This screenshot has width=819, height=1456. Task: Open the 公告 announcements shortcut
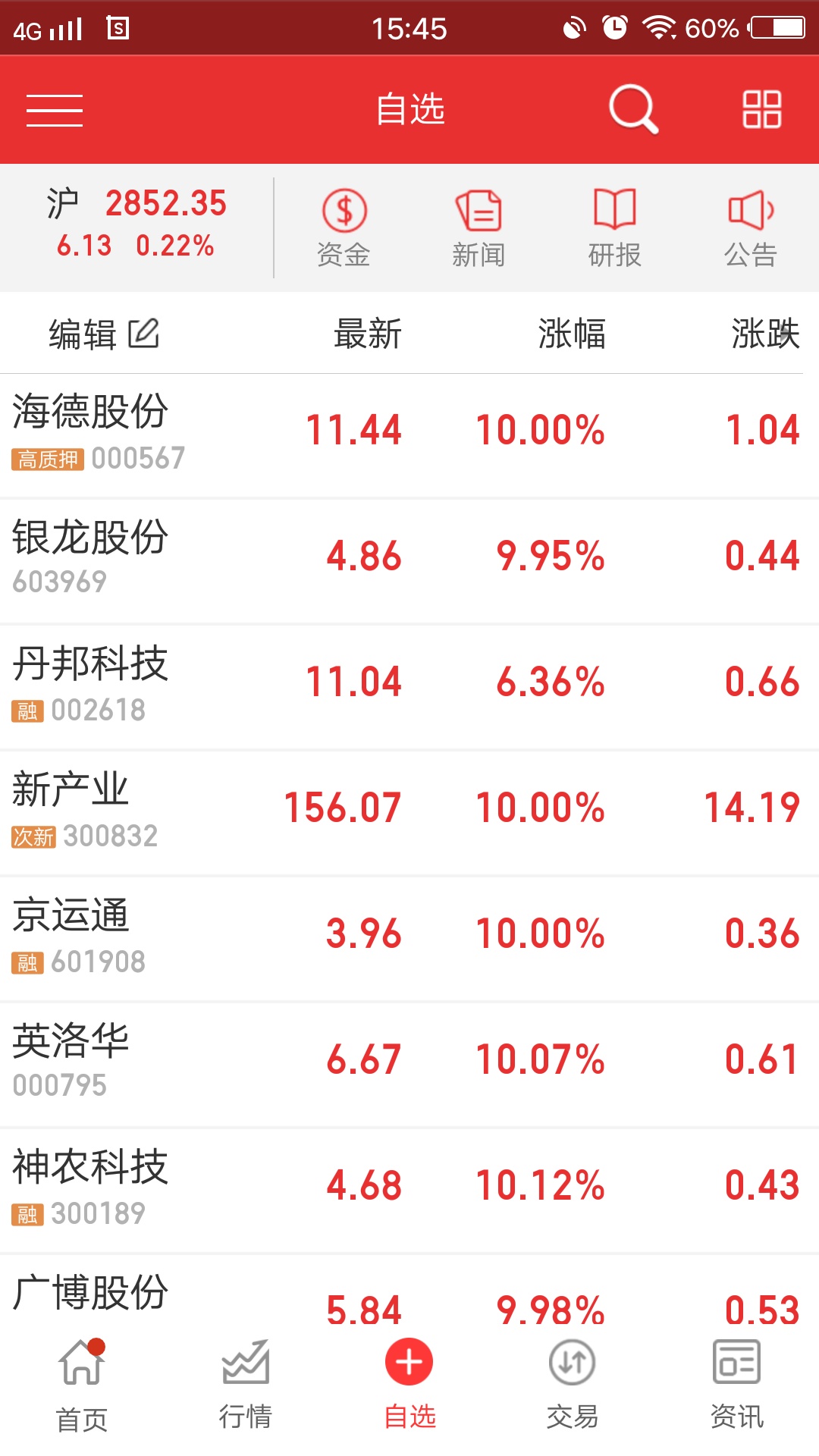click(x=751, y=229)
